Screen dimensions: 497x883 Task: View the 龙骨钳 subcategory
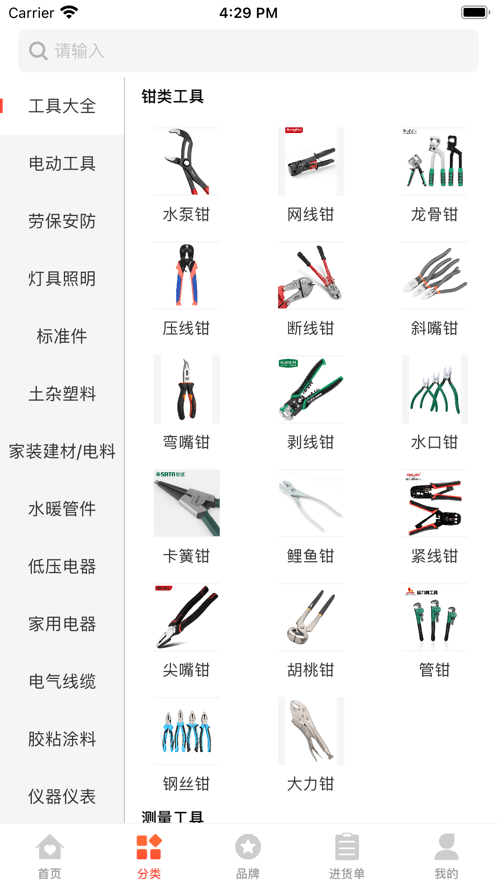coord(435,176)
